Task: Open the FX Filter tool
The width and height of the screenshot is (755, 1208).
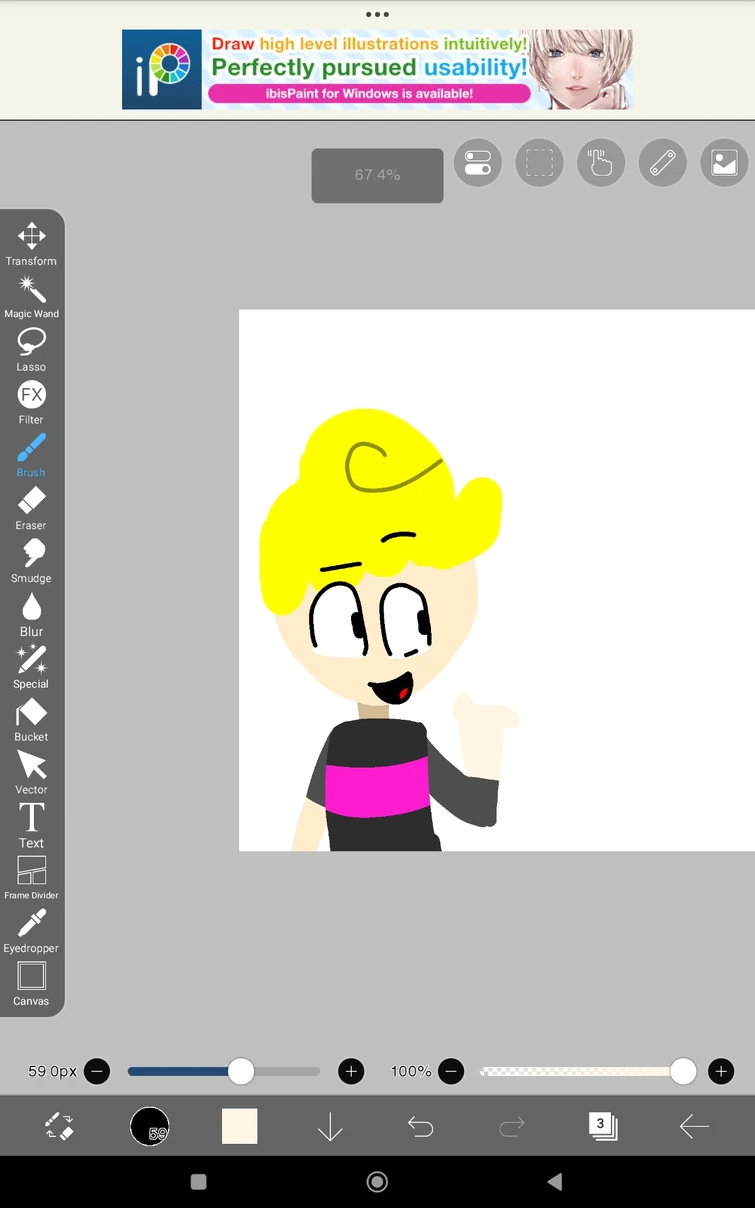Action: point(31,401)
